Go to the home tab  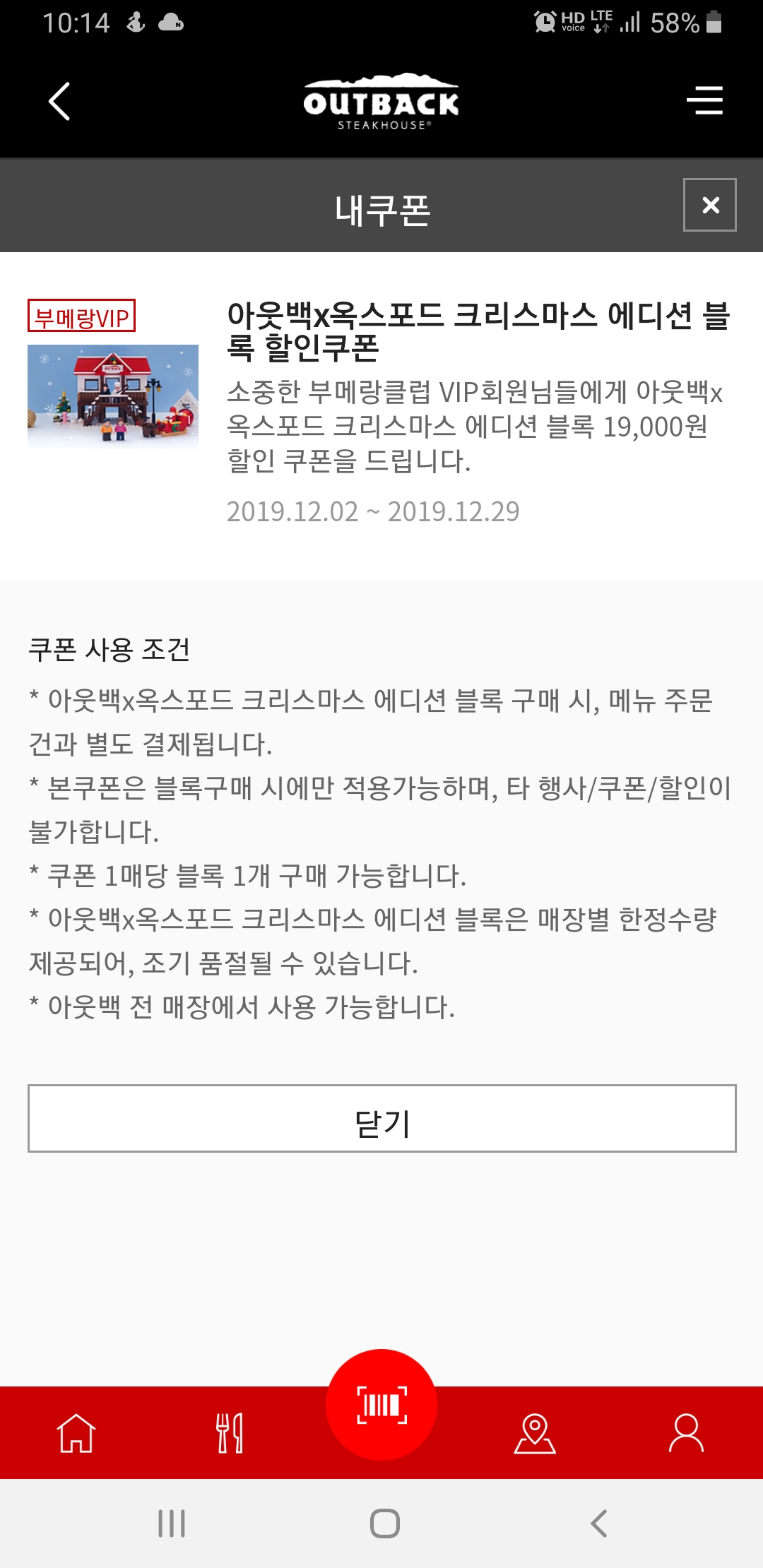click(76, 1433)
